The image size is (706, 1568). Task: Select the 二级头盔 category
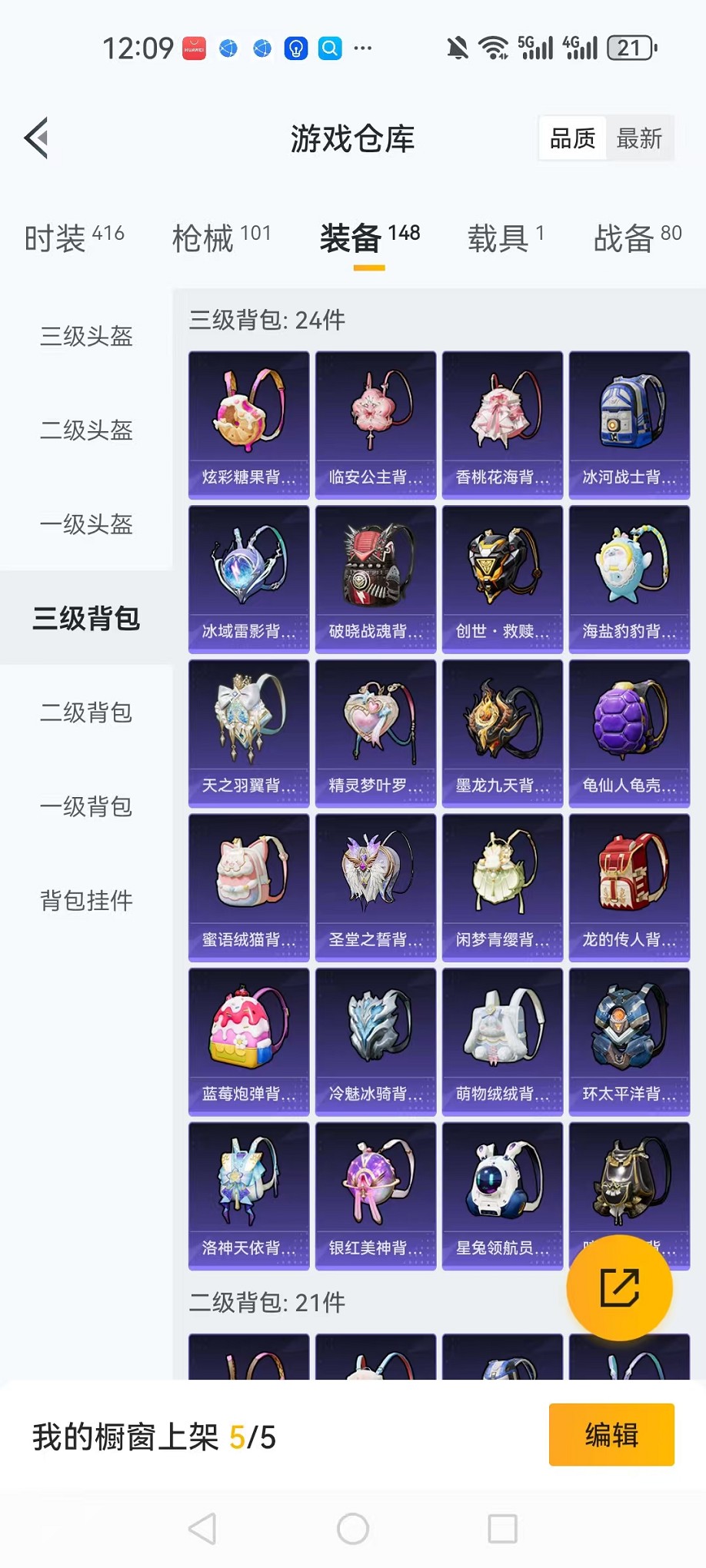(x=86, y=430)
